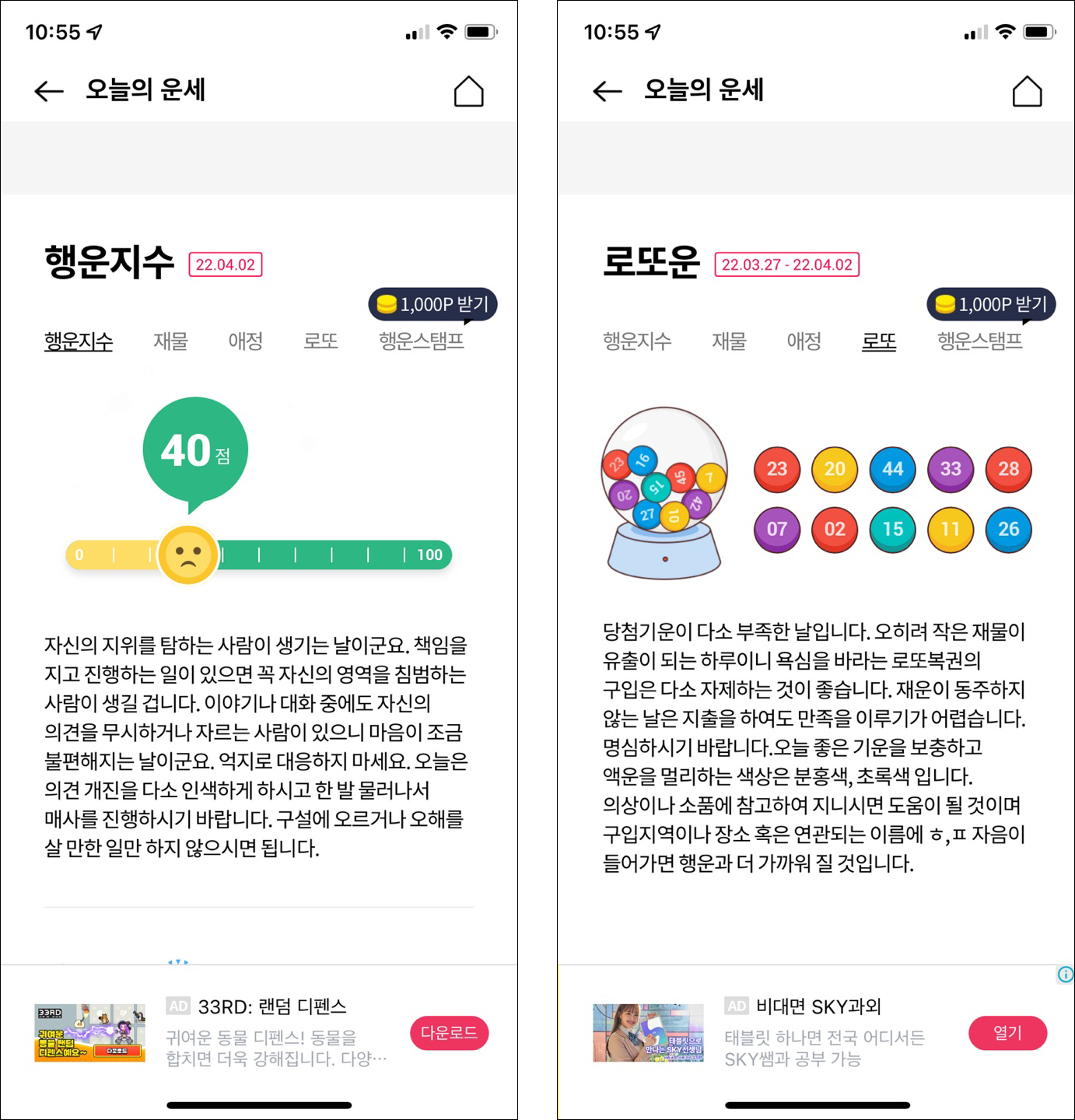1075x1120 pixels.
Task: Select the 애정 tab on the 행운지수 screen
Action: tap(245, 341)
